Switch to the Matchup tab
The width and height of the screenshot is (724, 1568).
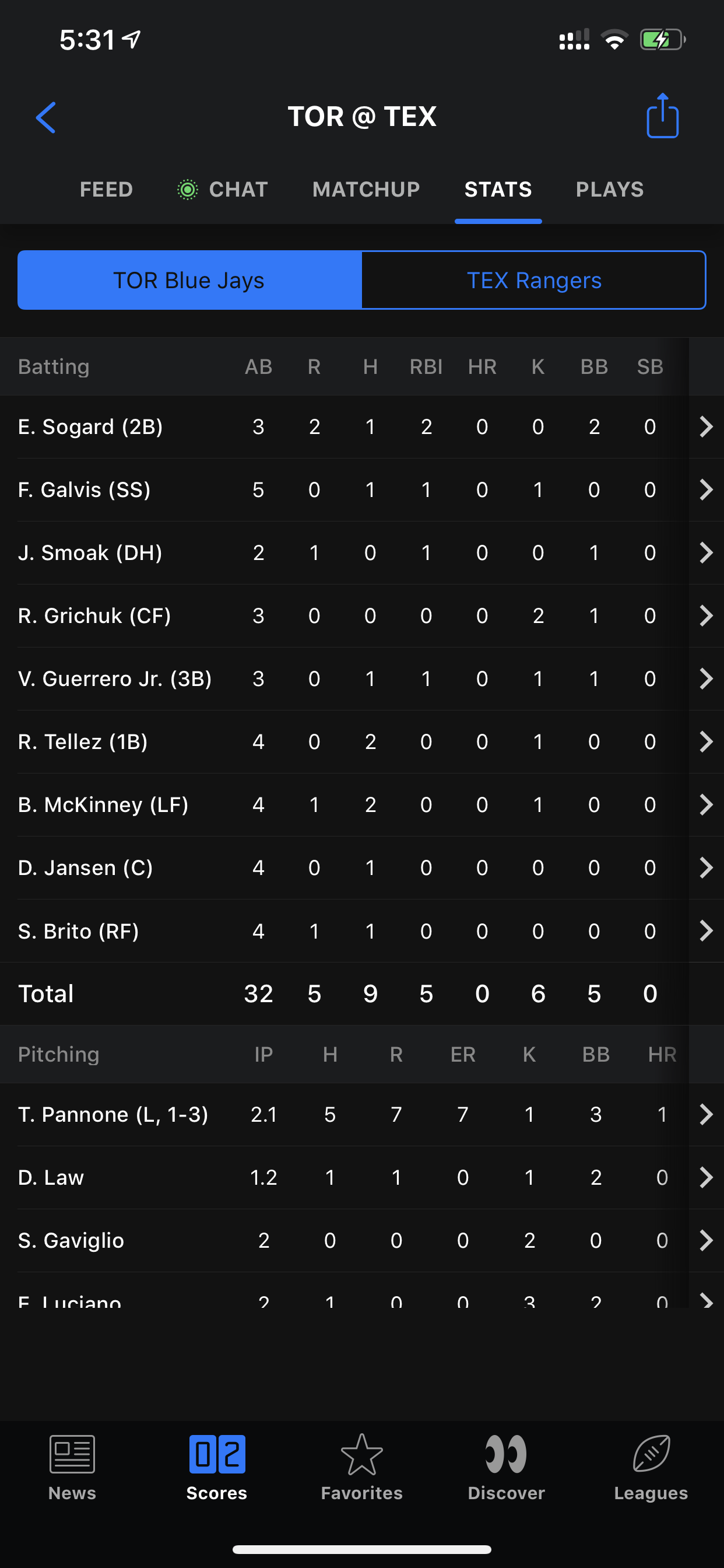tap(365, 190)
